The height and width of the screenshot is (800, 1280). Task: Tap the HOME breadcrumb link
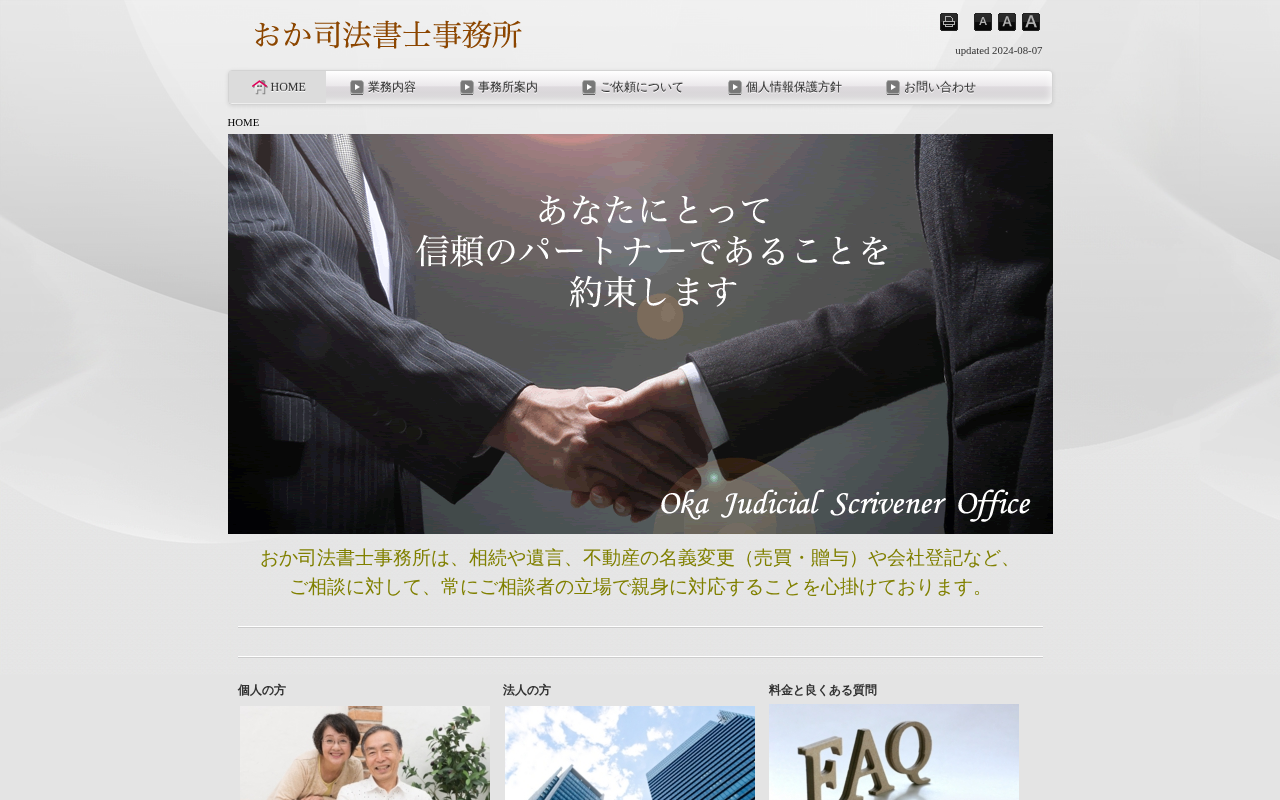tap(243, 122)
